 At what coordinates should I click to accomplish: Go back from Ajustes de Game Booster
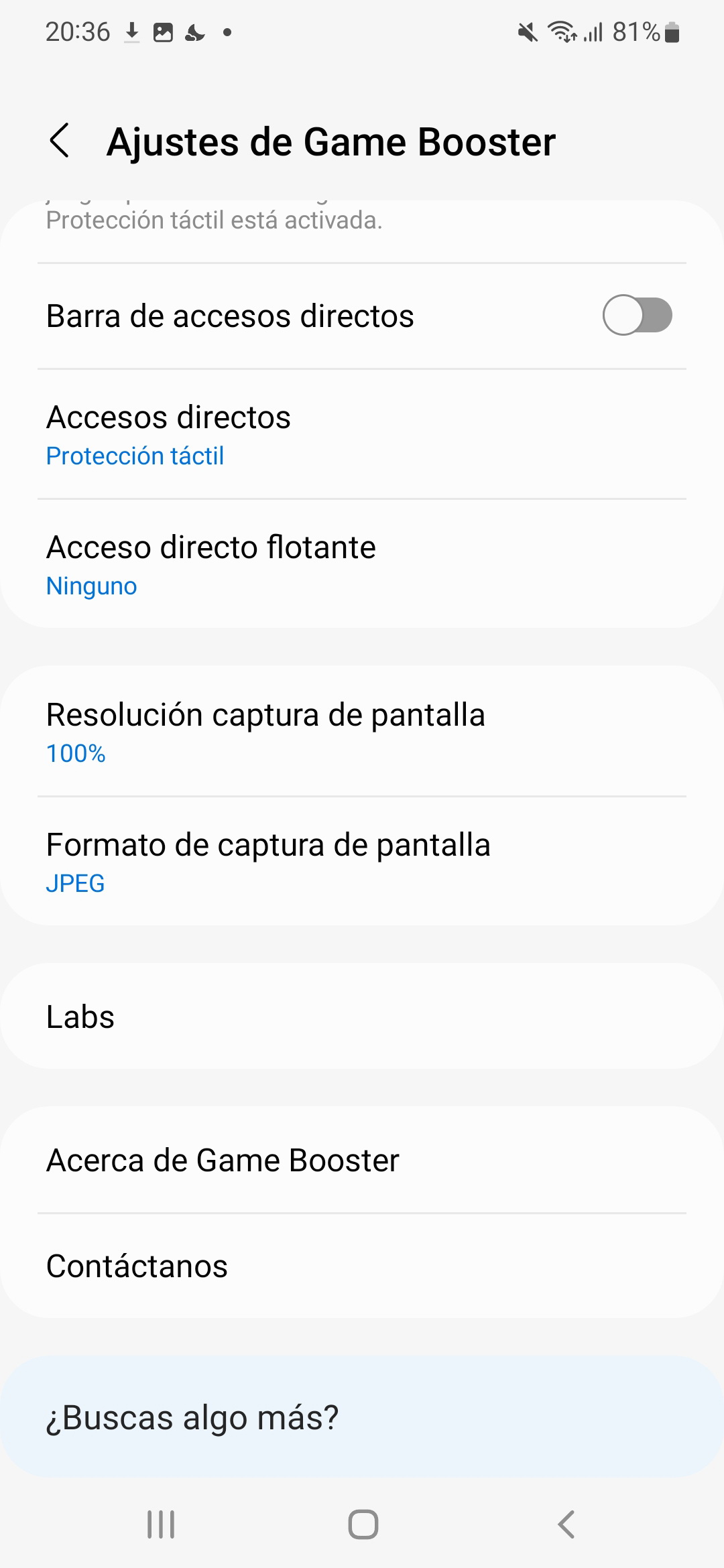coord(60,141)
